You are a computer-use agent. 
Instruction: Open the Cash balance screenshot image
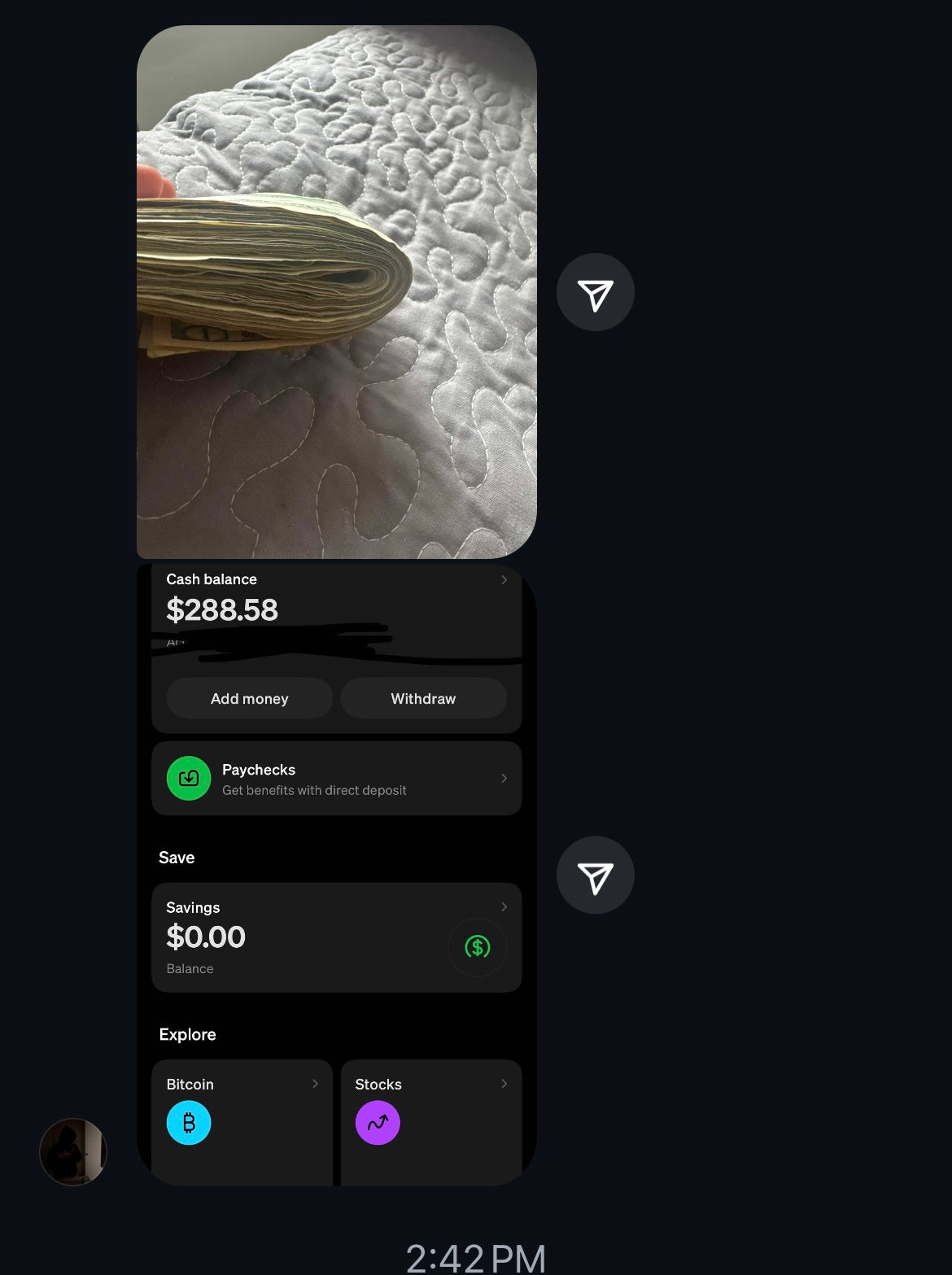(x=336, y=875)
